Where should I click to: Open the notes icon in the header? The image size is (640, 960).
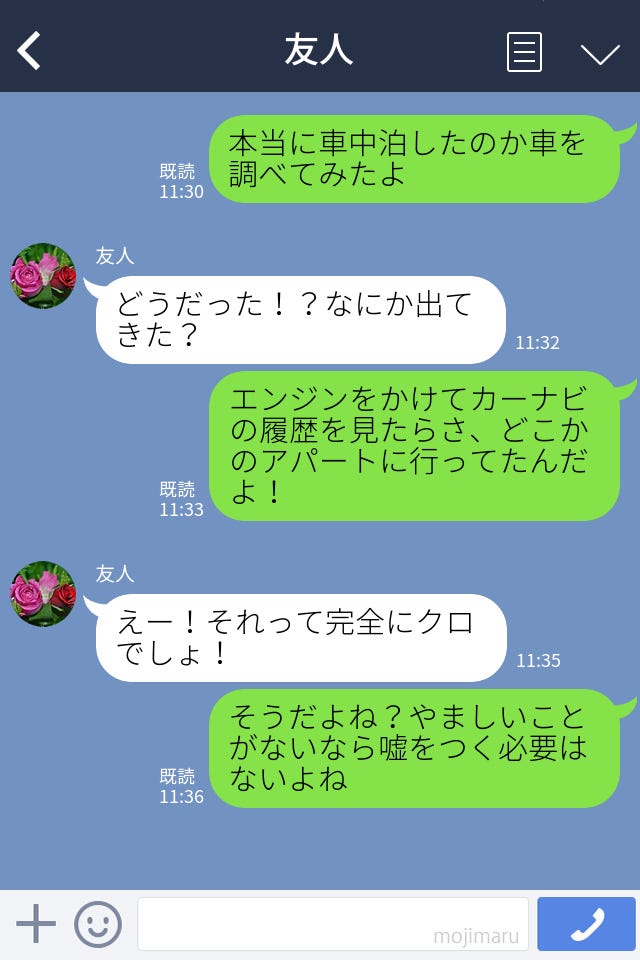(x=524, y=52)
